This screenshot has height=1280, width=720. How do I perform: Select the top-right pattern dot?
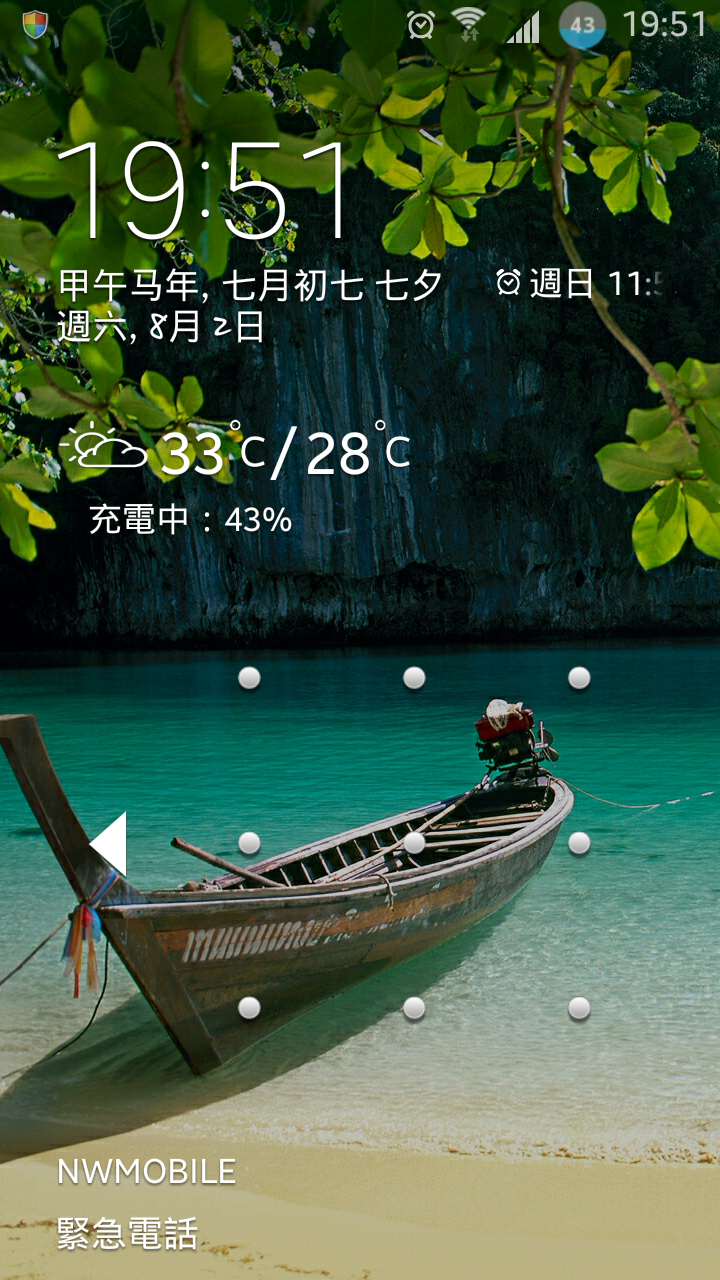click(579, 678)
